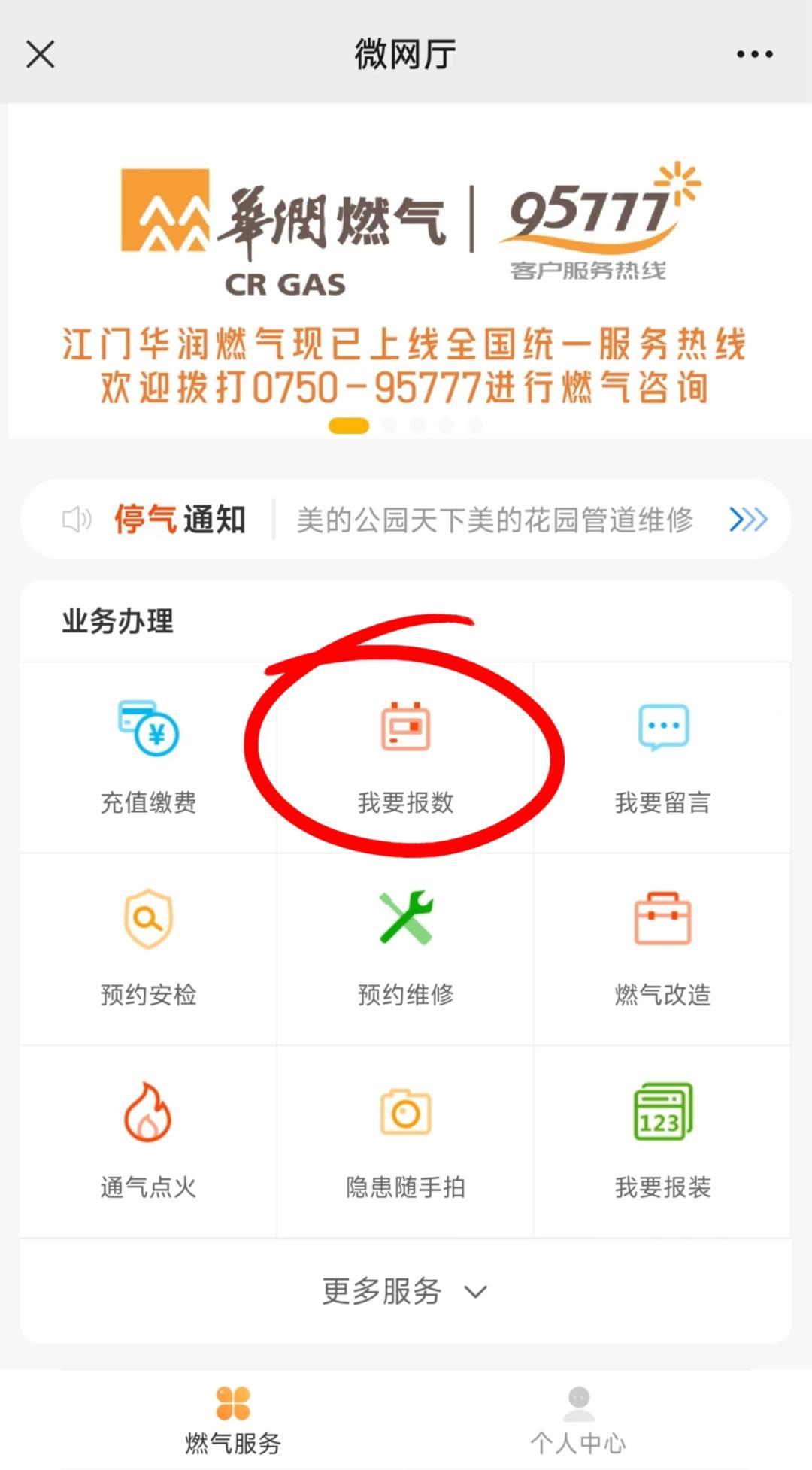812x1470 pixels.
Task: Open the 95777 hotline banner
Action: pyautogui.click(x=406, y=271)
